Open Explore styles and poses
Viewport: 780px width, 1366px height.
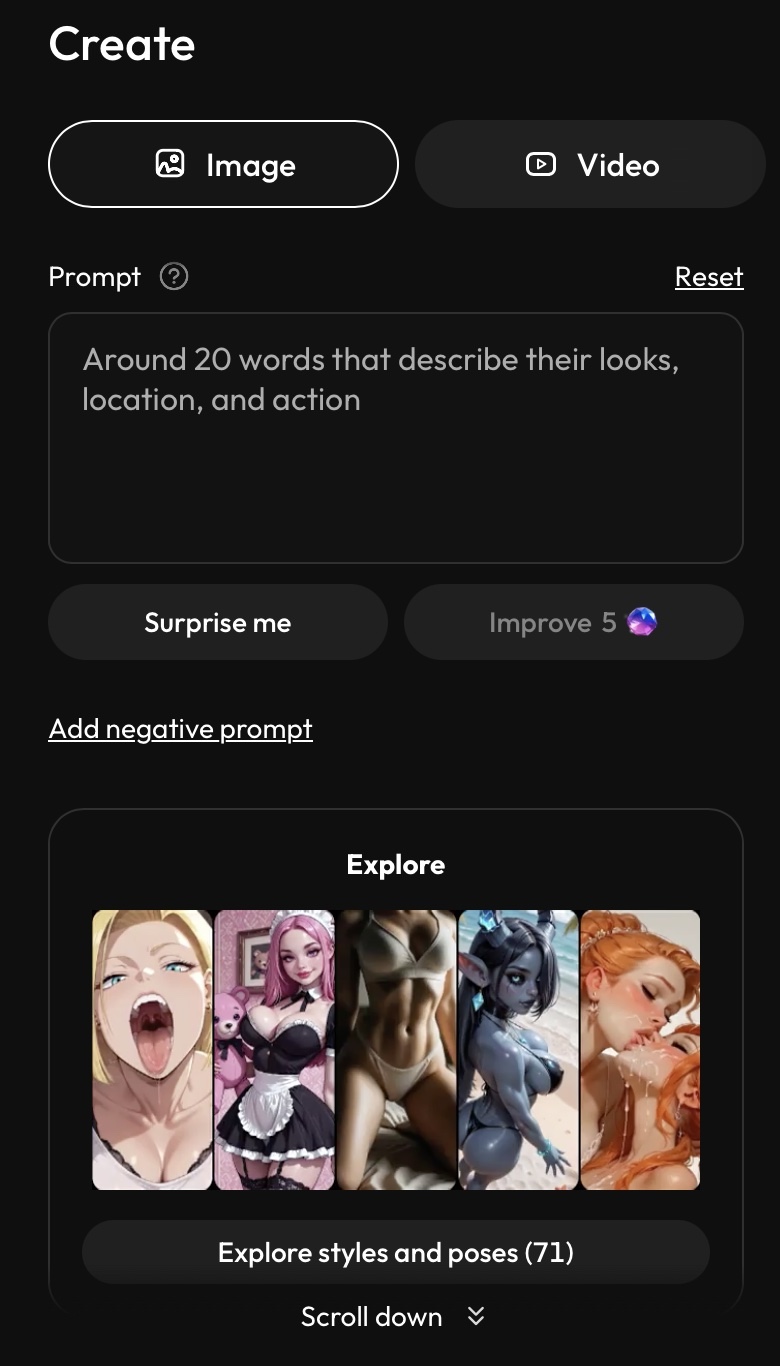tap(395, 1252)
